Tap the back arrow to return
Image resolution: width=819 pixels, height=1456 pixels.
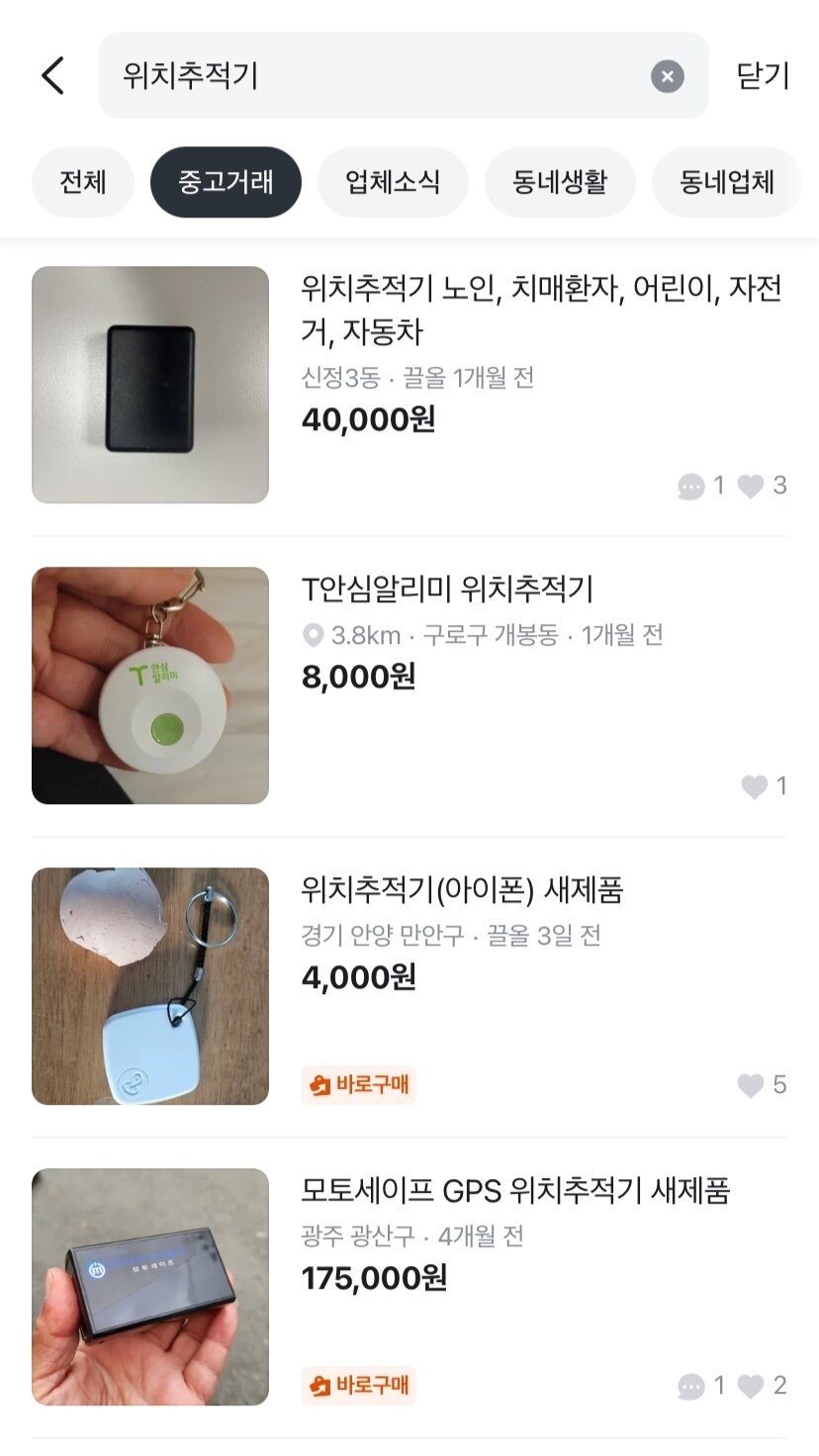click(54, 75)
